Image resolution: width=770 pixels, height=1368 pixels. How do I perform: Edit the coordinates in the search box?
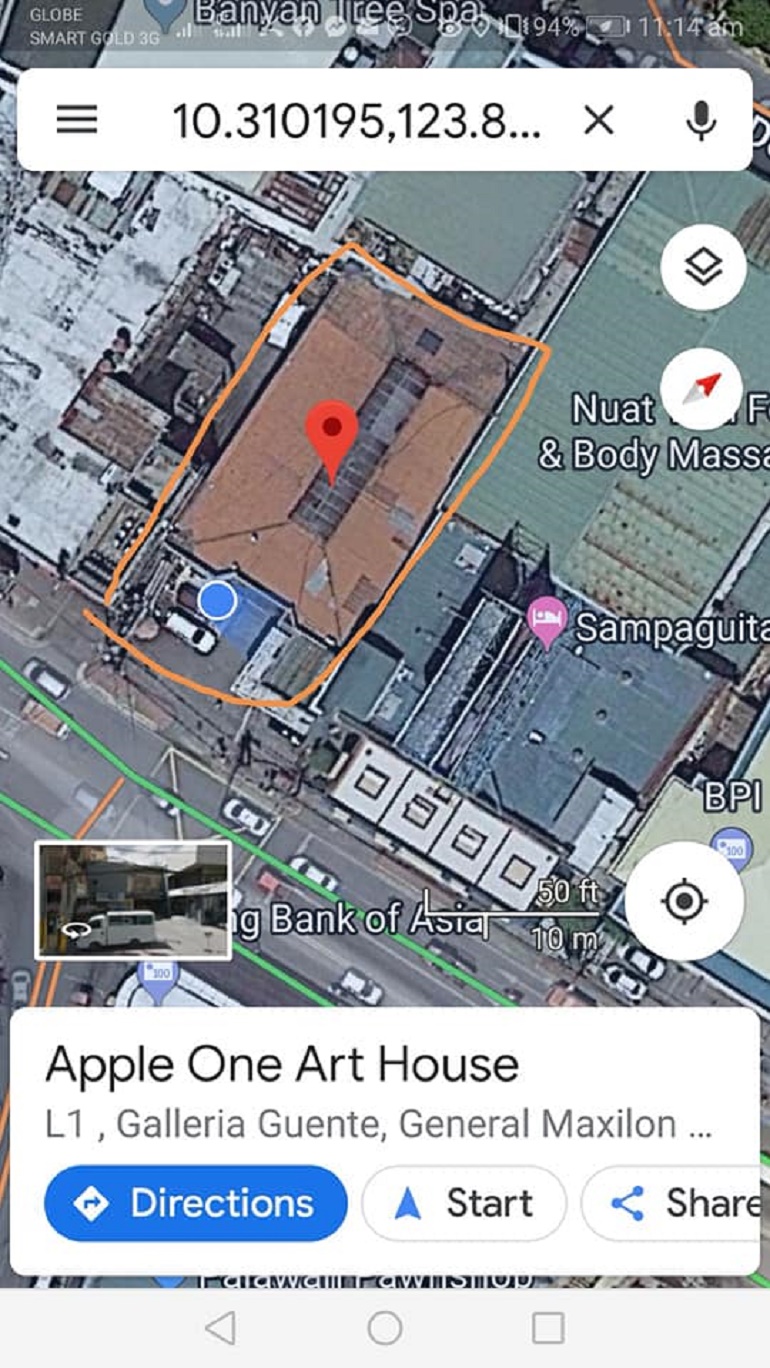(356, 121)
